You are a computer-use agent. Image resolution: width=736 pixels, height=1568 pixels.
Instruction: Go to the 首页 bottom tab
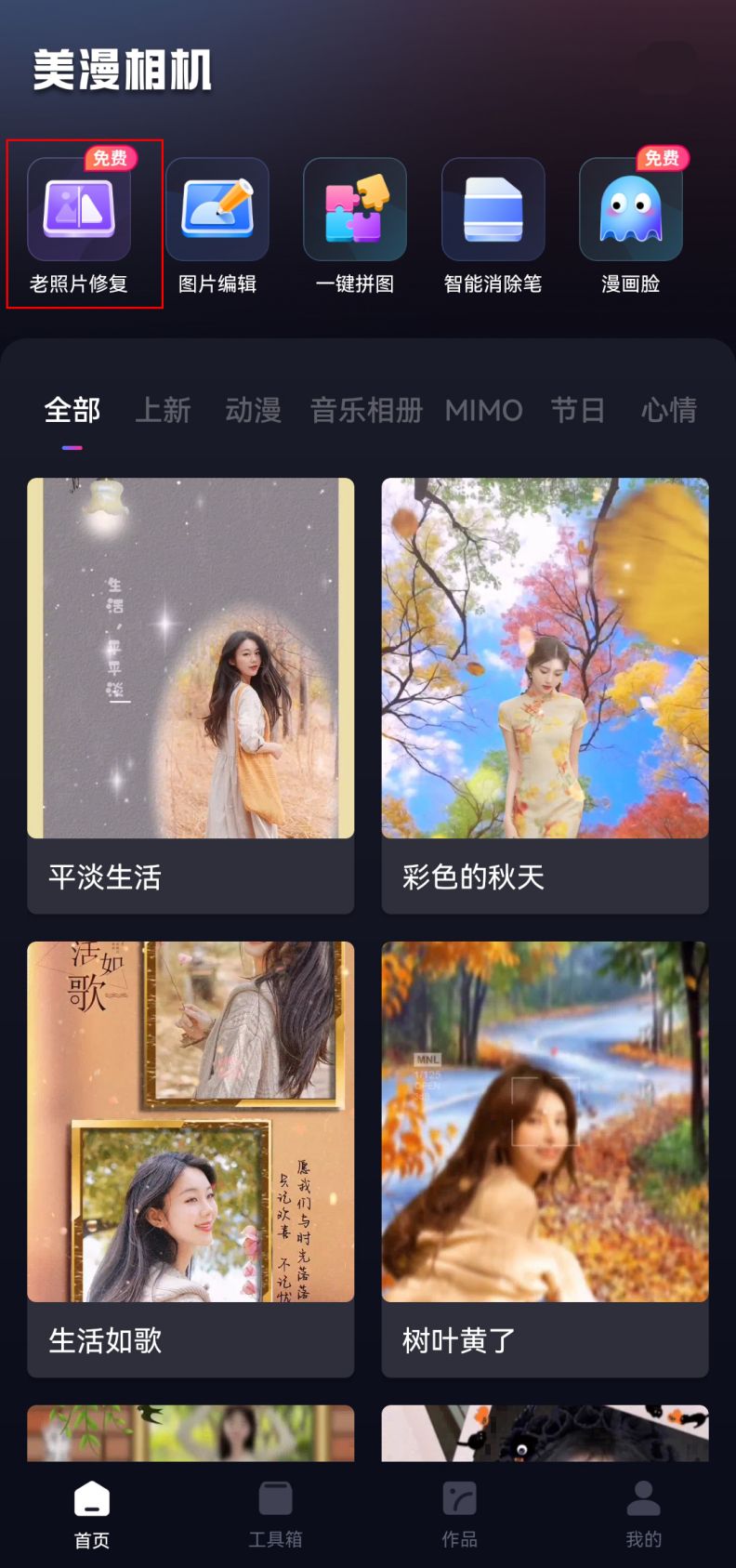click(92, 1515)
